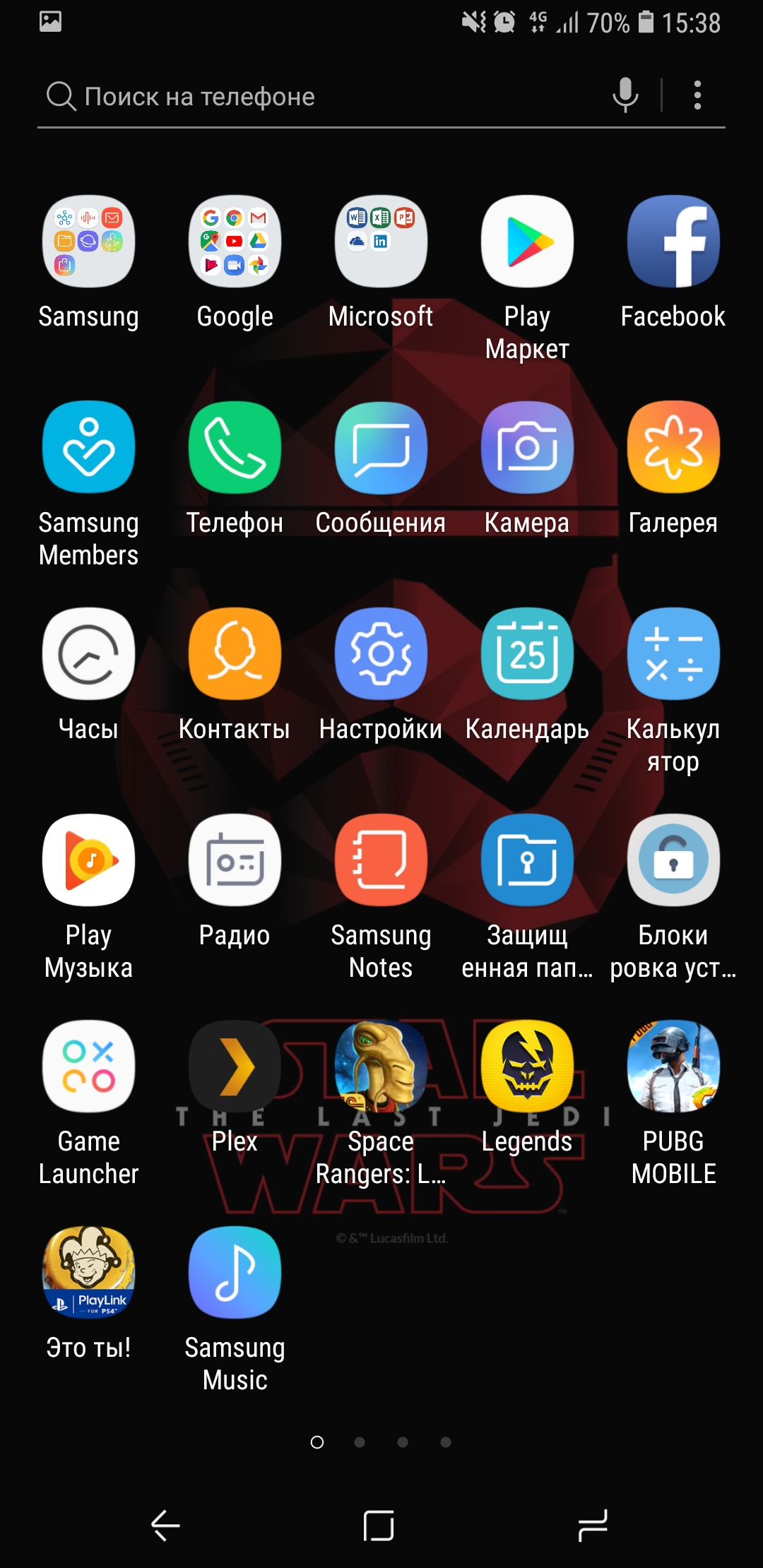Open the Microsoft apps folder
Screen dimensions: 763x1568
click(x=381, y=242)
